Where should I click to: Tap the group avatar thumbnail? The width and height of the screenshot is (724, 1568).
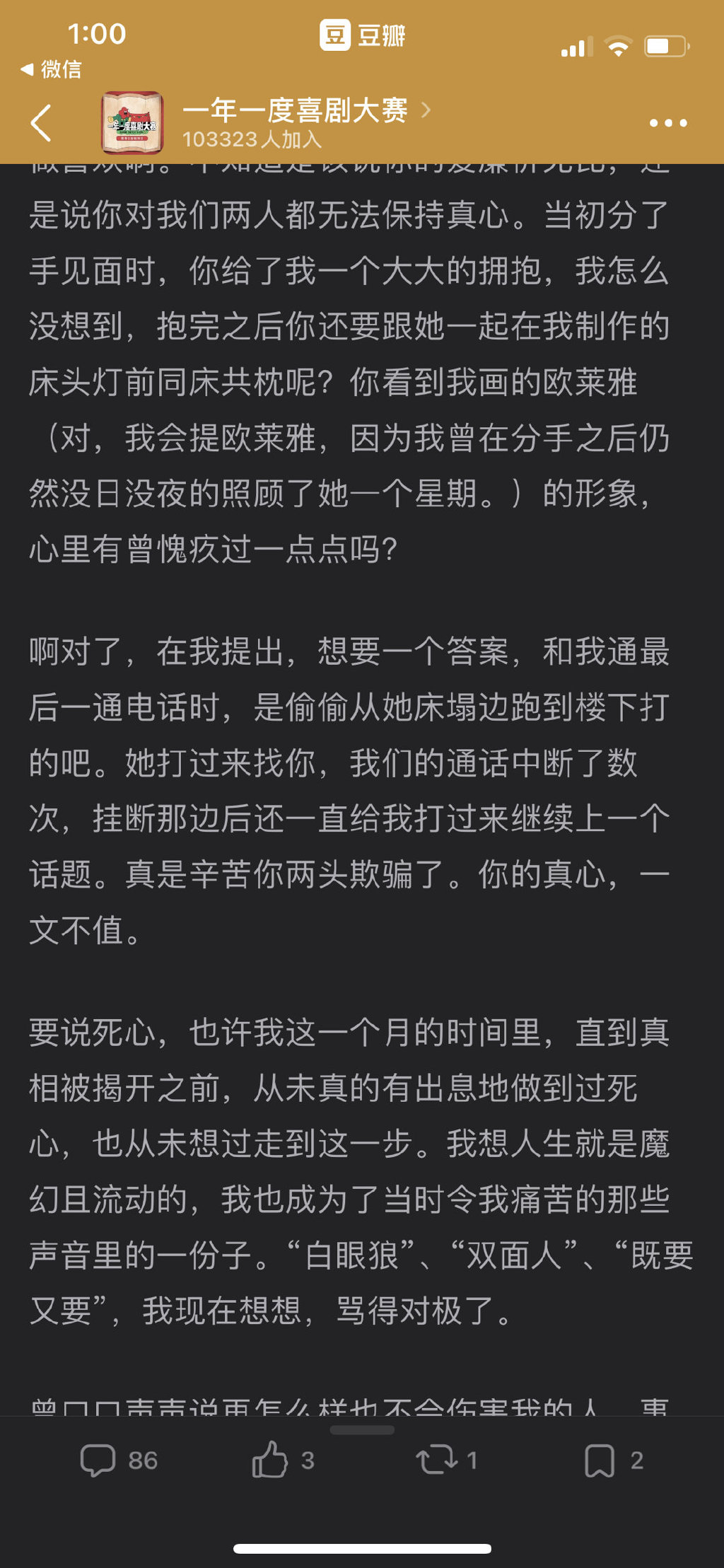pyautogui.click(x=132, y=123)
